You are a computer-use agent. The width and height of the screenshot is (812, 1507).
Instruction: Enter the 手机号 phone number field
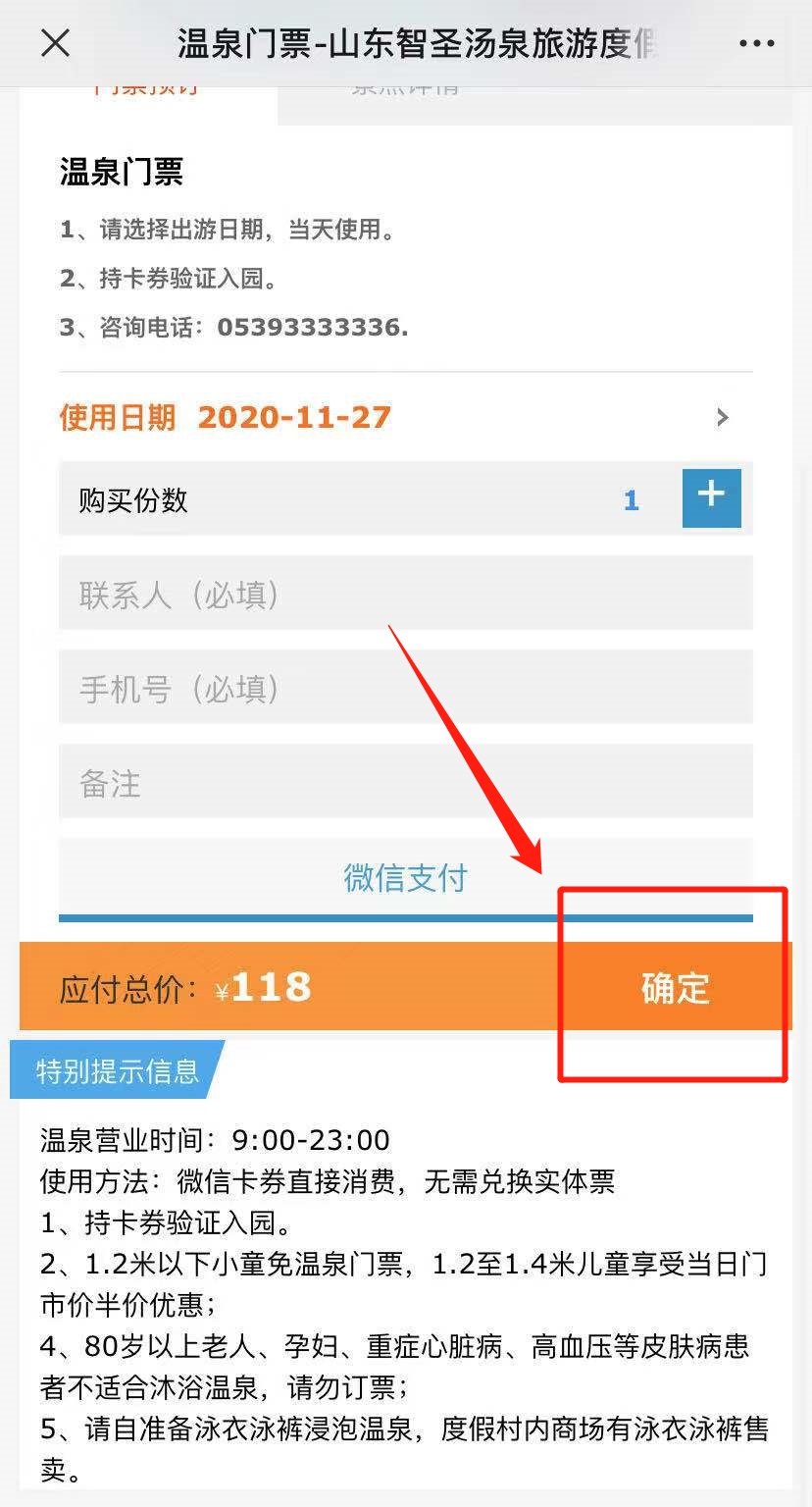pyautogui.click(x=405, y=689)
